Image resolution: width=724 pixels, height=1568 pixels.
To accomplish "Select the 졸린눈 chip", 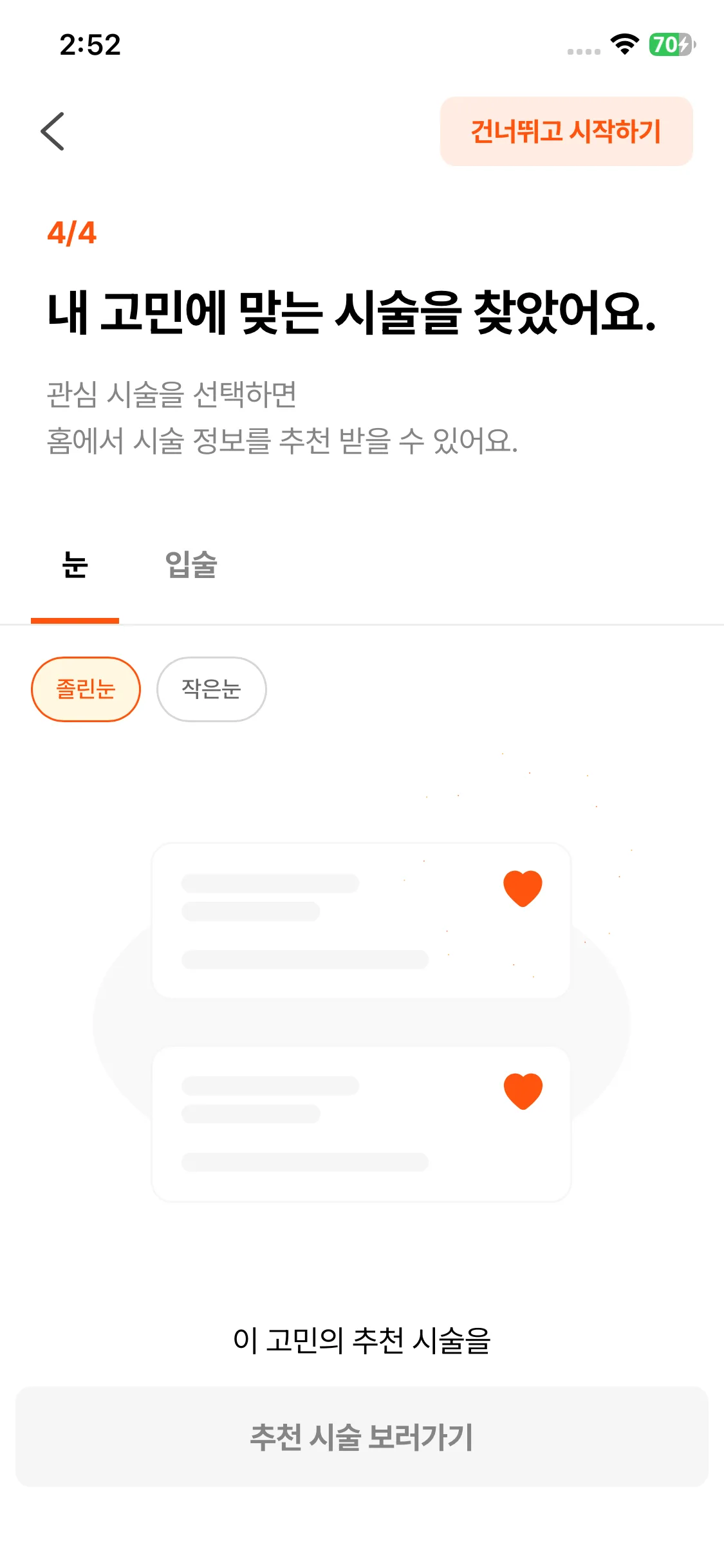I will point(86,689).
